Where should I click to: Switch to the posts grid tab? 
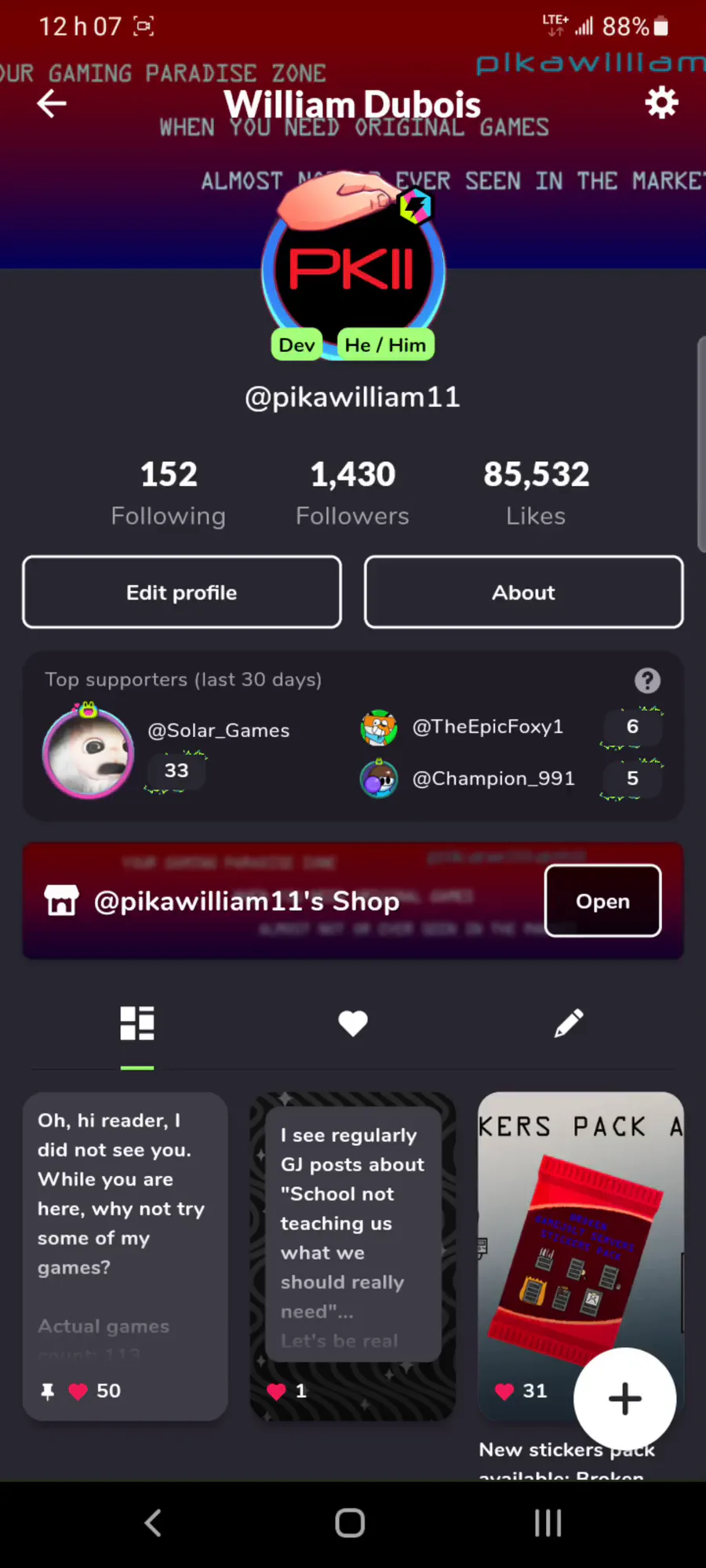point(137,1023)
